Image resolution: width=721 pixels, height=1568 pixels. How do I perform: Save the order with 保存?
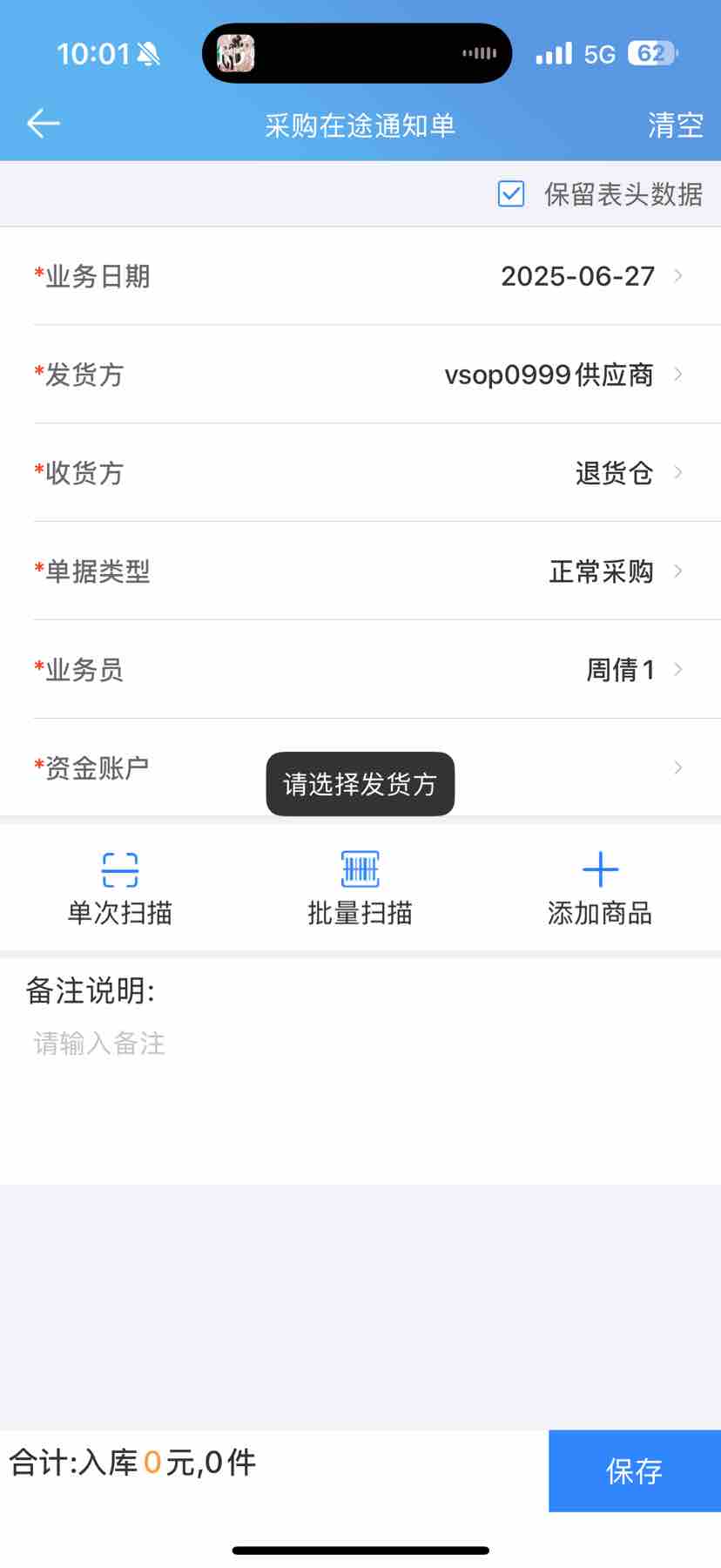coord(634,1470)
